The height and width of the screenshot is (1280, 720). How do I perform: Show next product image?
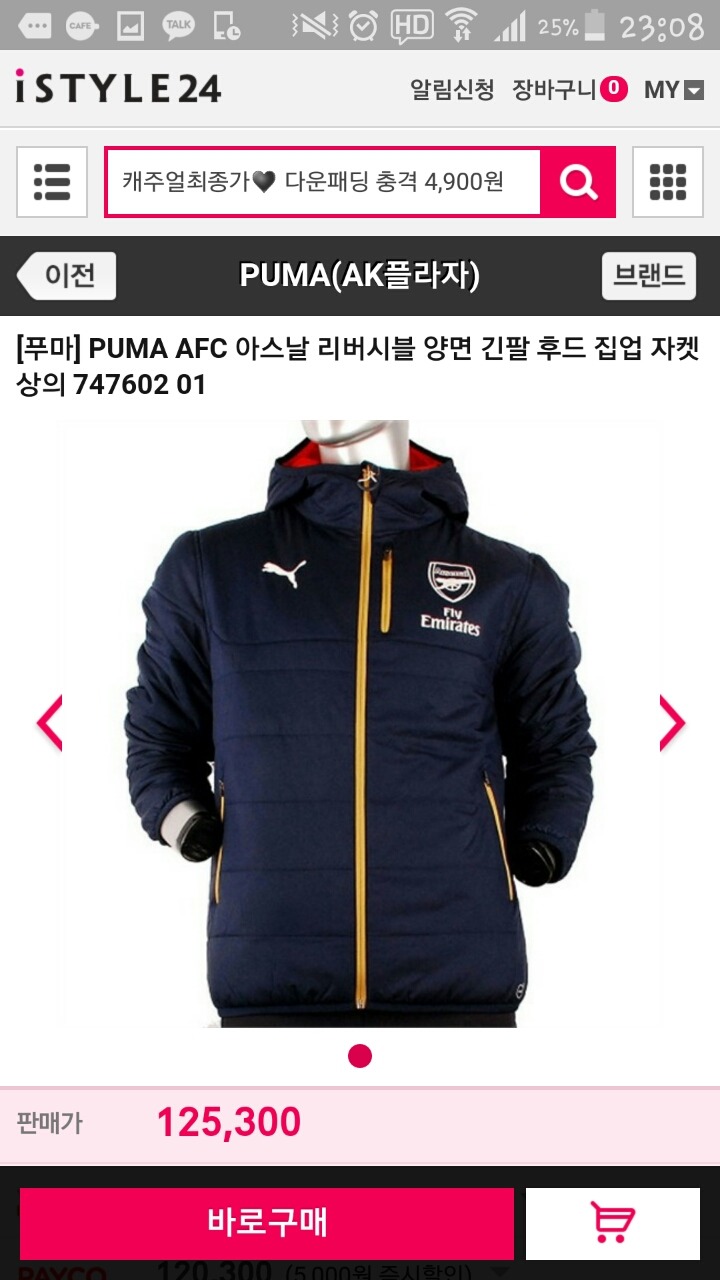pyautogui.click(x=672, y=722)
